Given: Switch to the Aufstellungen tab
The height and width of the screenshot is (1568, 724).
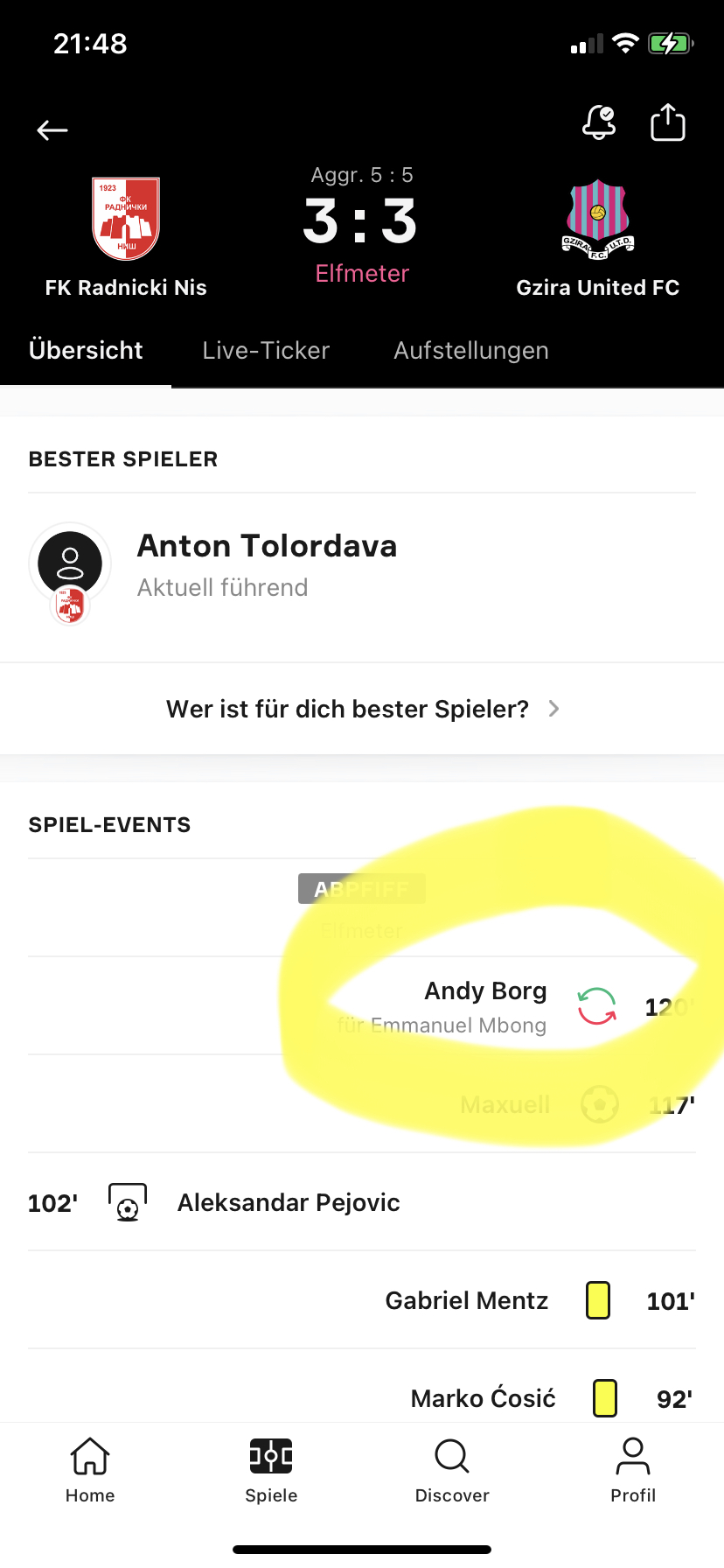Looking at the screenshot, I should tap(471, 351).
